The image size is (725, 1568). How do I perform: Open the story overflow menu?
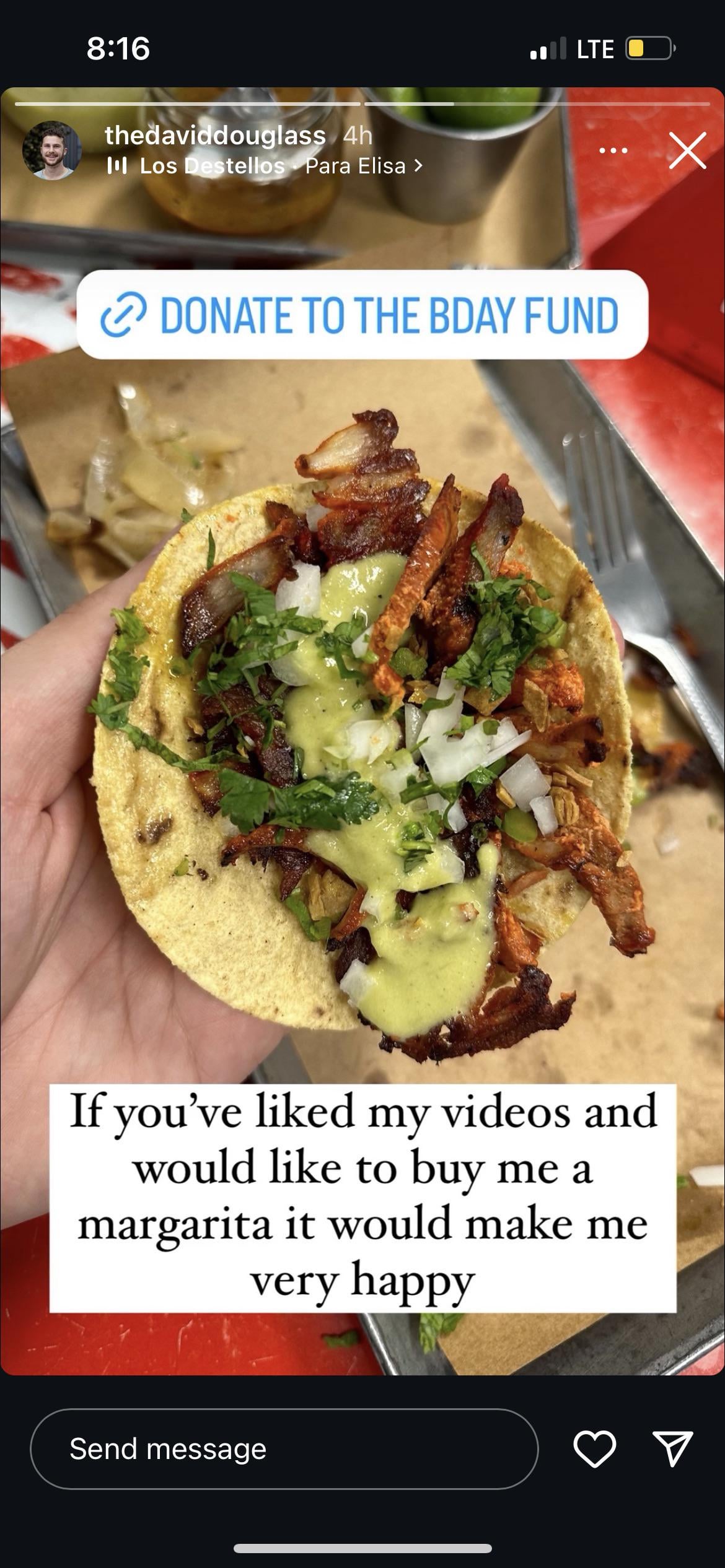pos(613,150)
